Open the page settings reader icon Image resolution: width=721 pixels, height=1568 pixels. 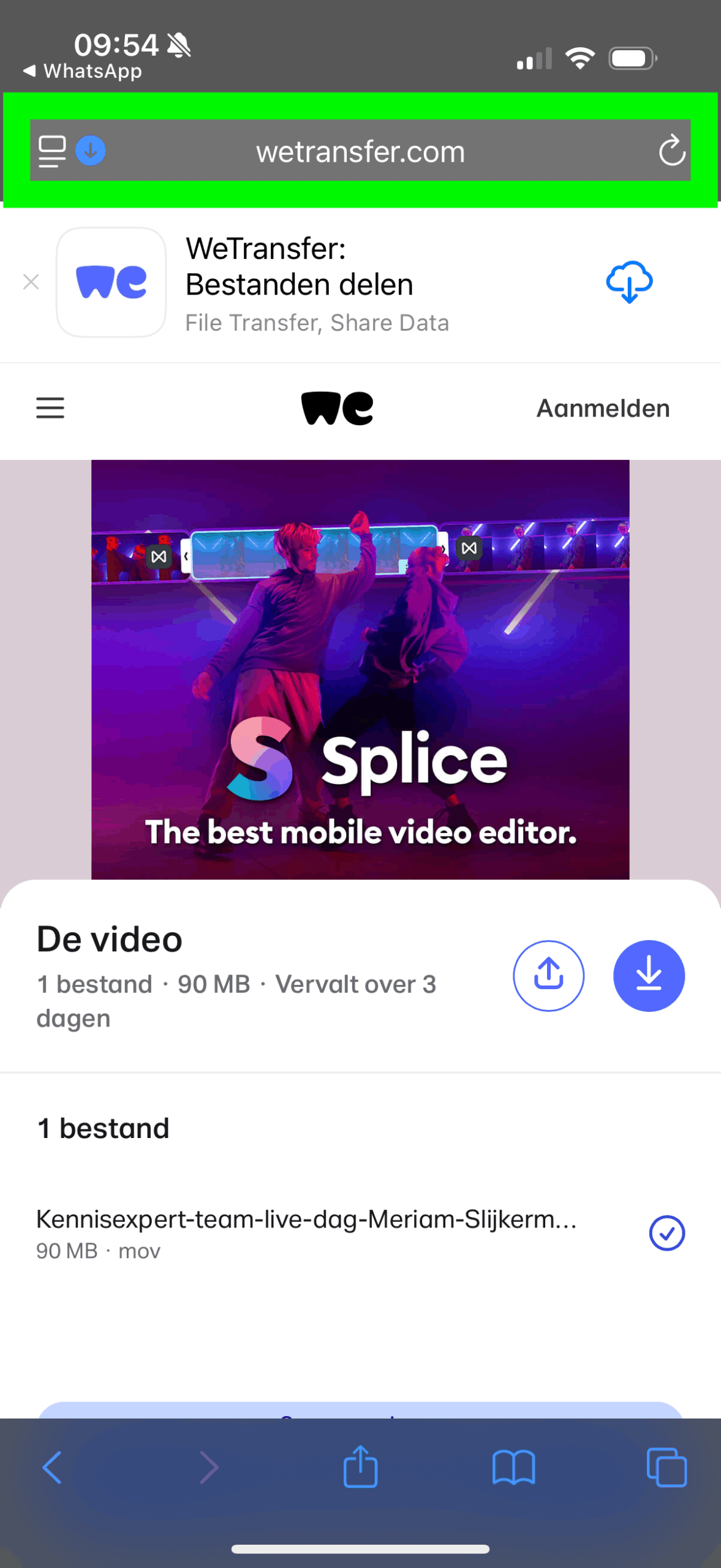point(51,151)
